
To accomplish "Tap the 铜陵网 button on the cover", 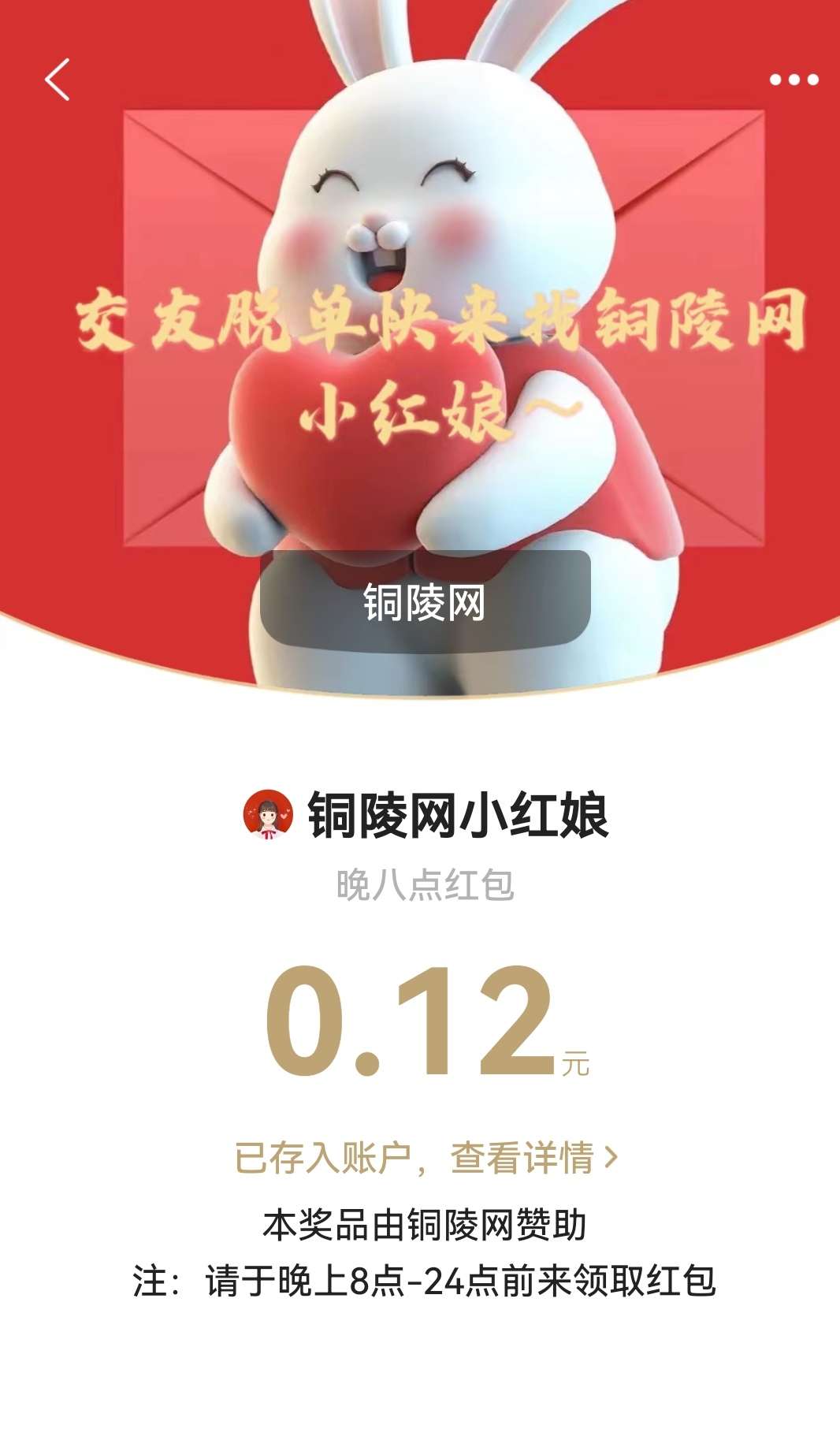I will click(x=425, y=601).
